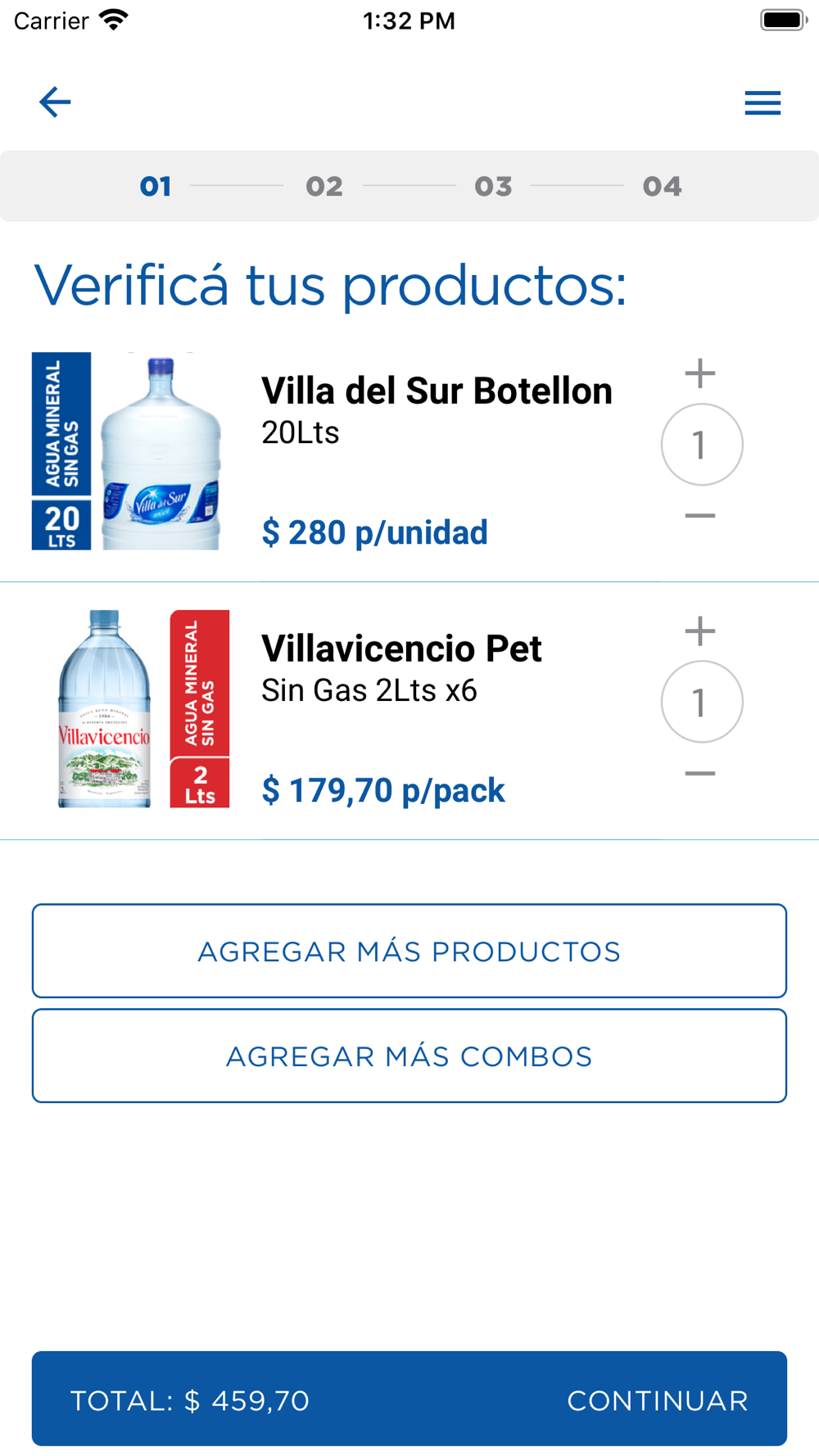Screen dimensions: 819x1456
Task: Decrease Villa del Sur Botellon quantity
Action: point(700,516)
